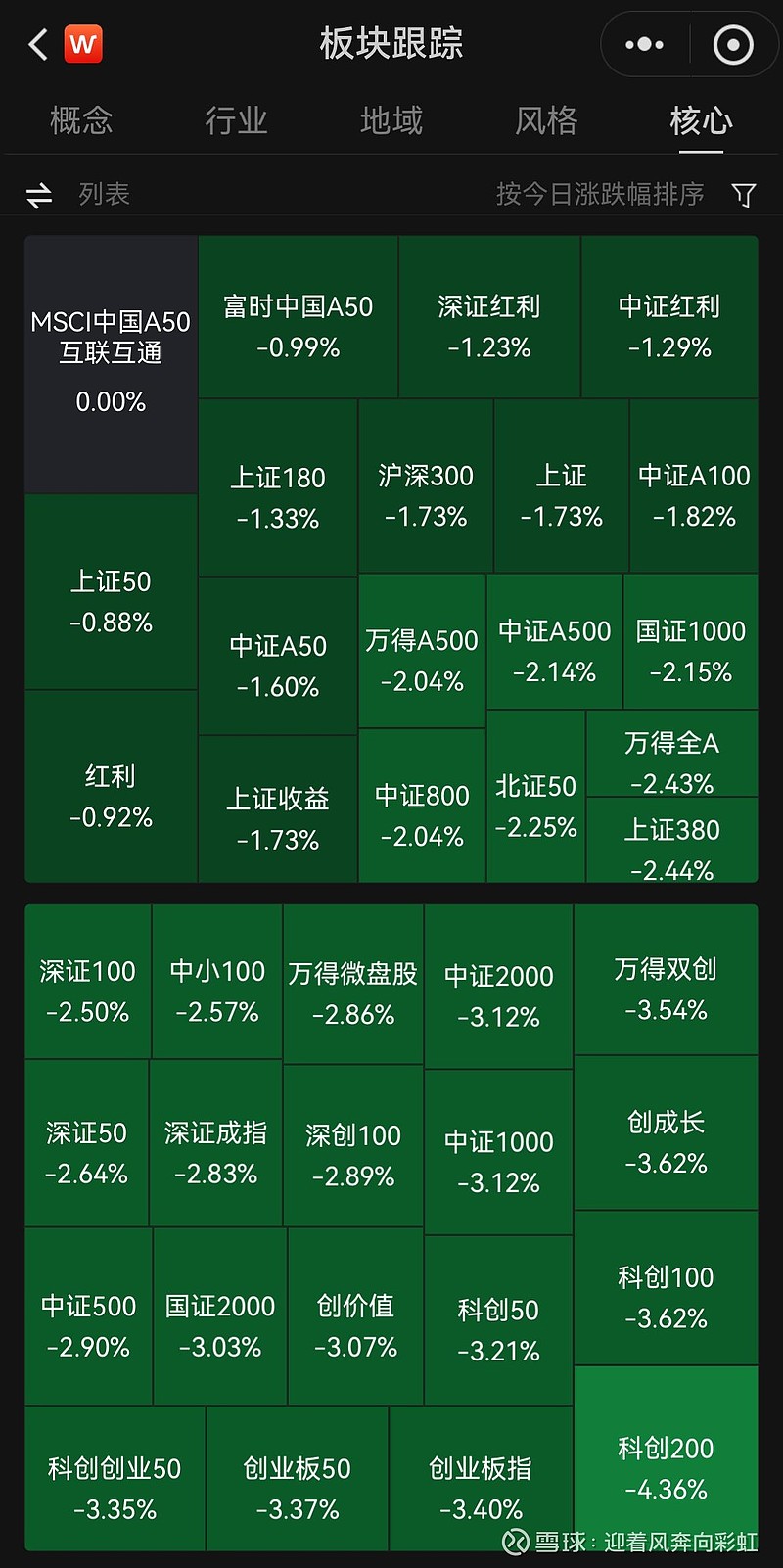Click the swap arrows view icon beside 列表
Image resolution: width=783 pixels, height=1568 pixels.
coord(37,194)
